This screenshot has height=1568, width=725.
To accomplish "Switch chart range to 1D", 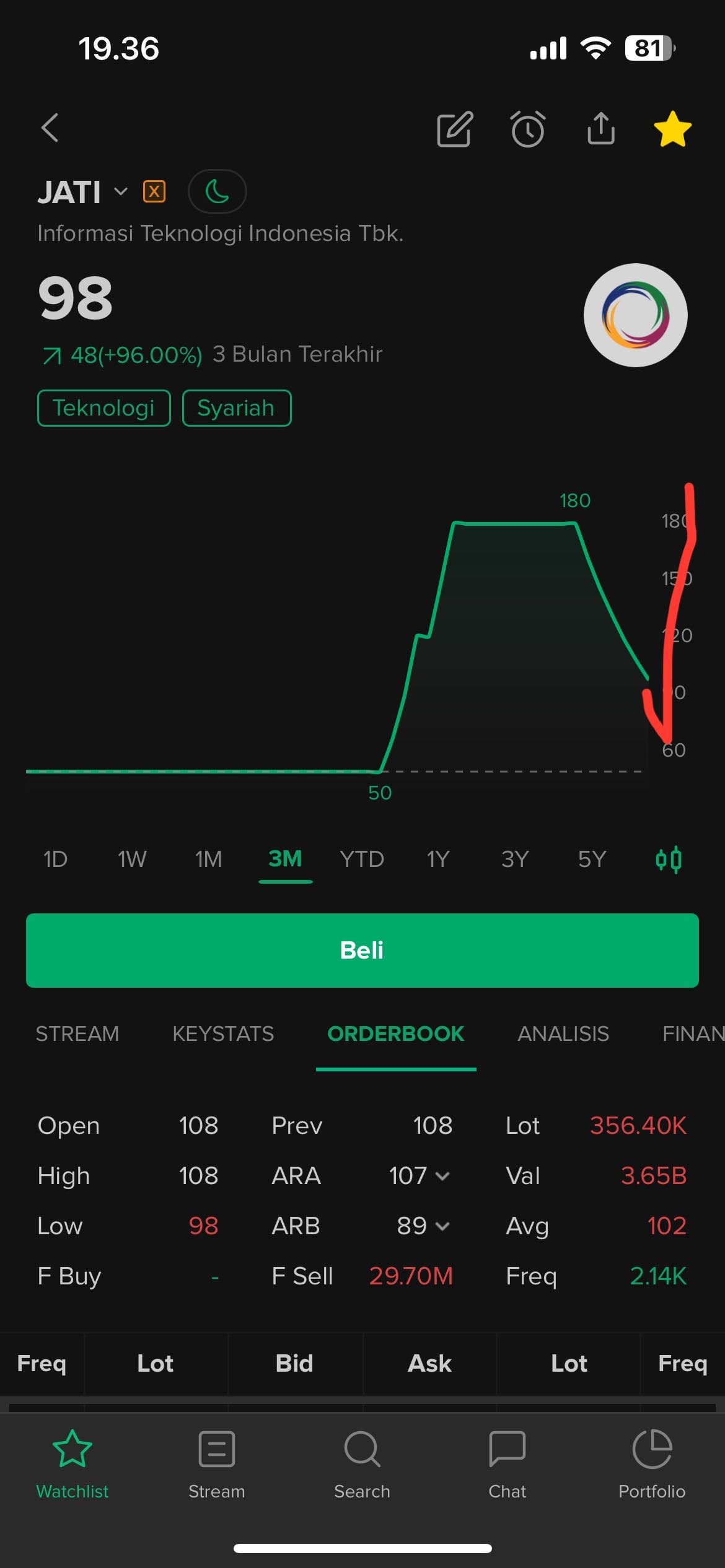I will pyautogui.click(x=55, y=860).
